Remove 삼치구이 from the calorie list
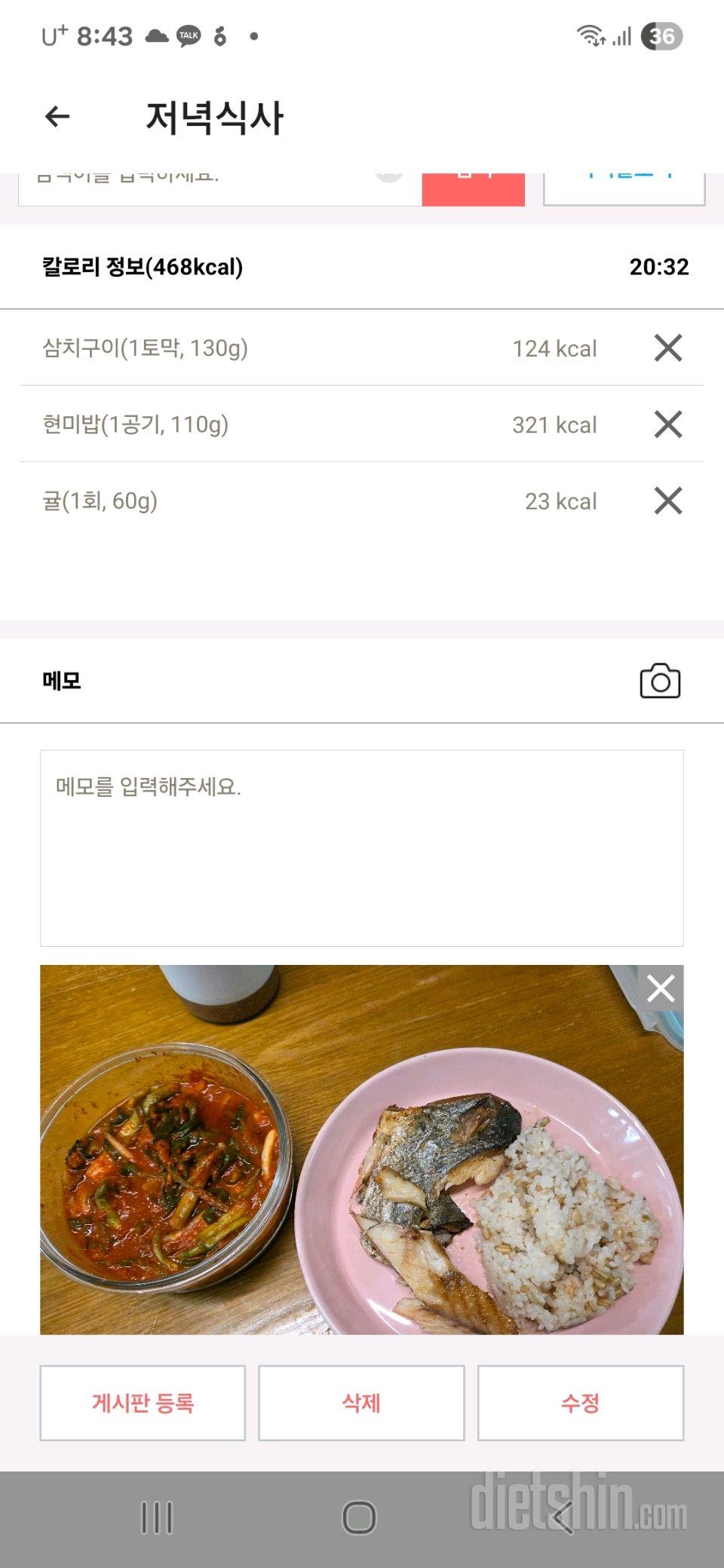 coord(667,348)
